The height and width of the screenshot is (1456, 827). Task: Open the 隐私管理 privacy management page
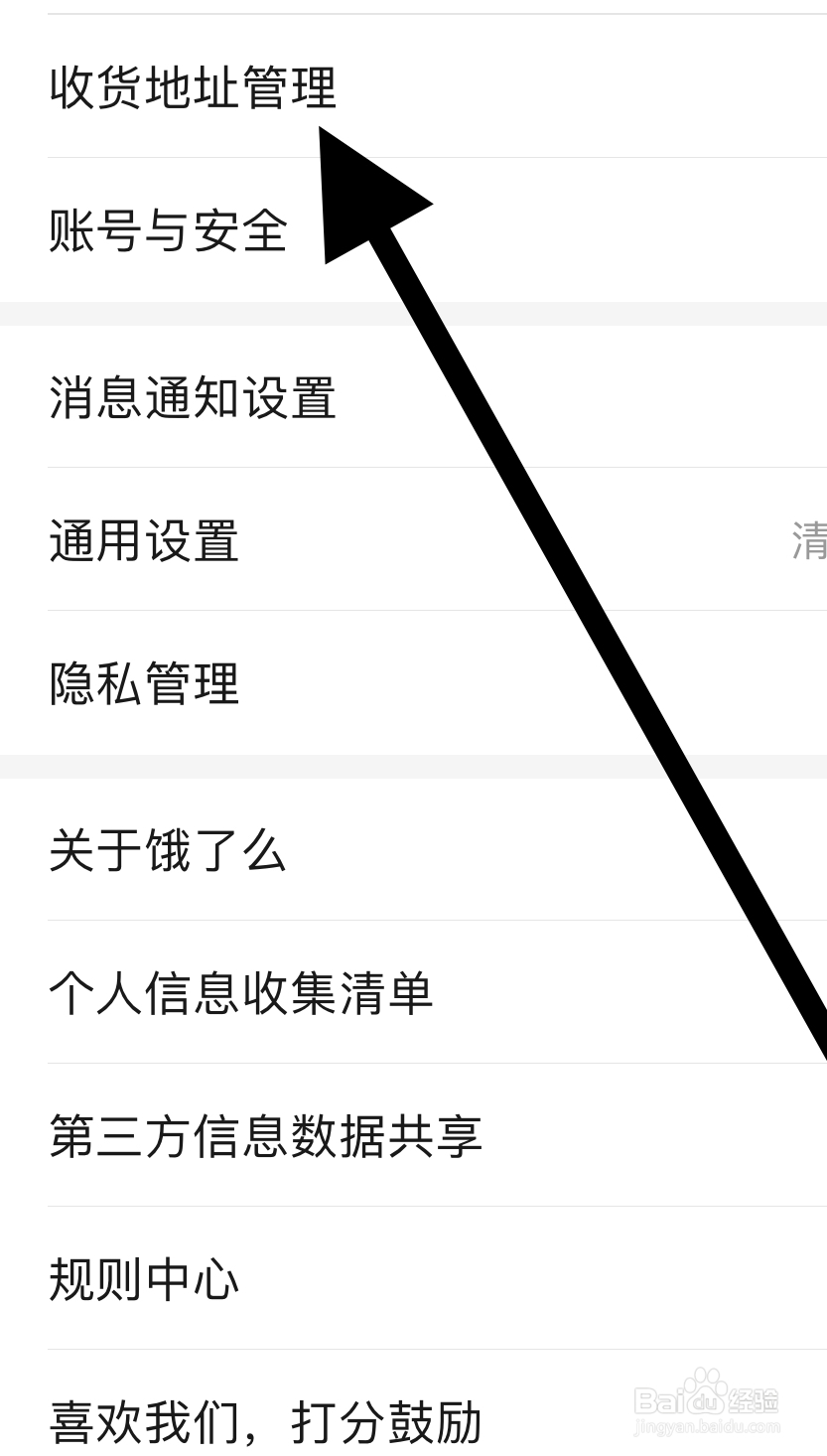(142, 683)
